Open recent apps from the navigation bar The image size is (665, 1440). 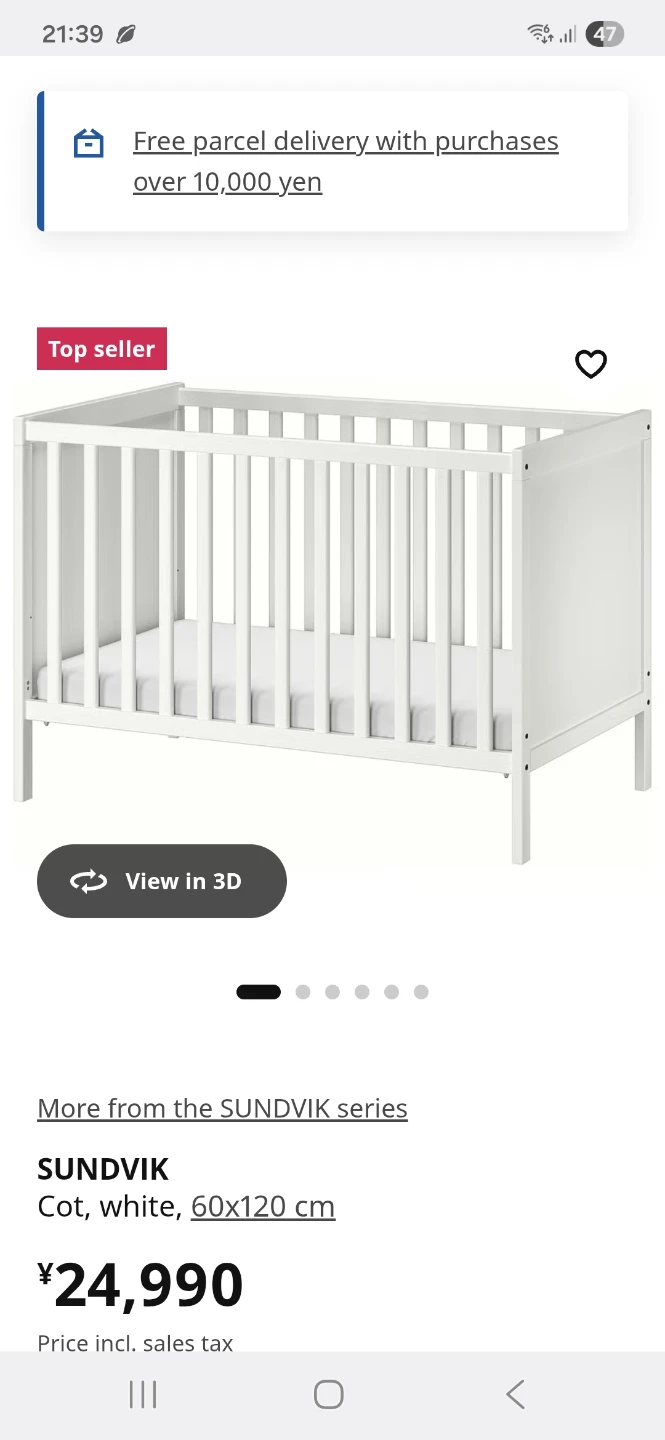(x=143, y=1394)
